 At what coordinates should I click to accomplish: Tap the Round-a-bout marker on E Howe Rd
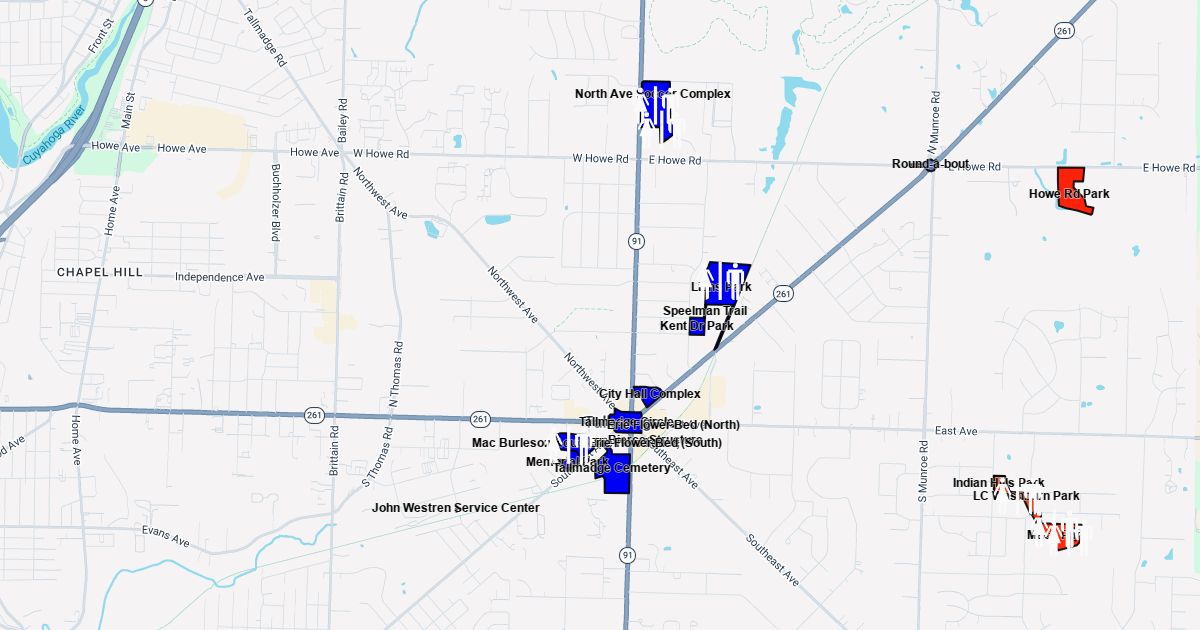930,165
